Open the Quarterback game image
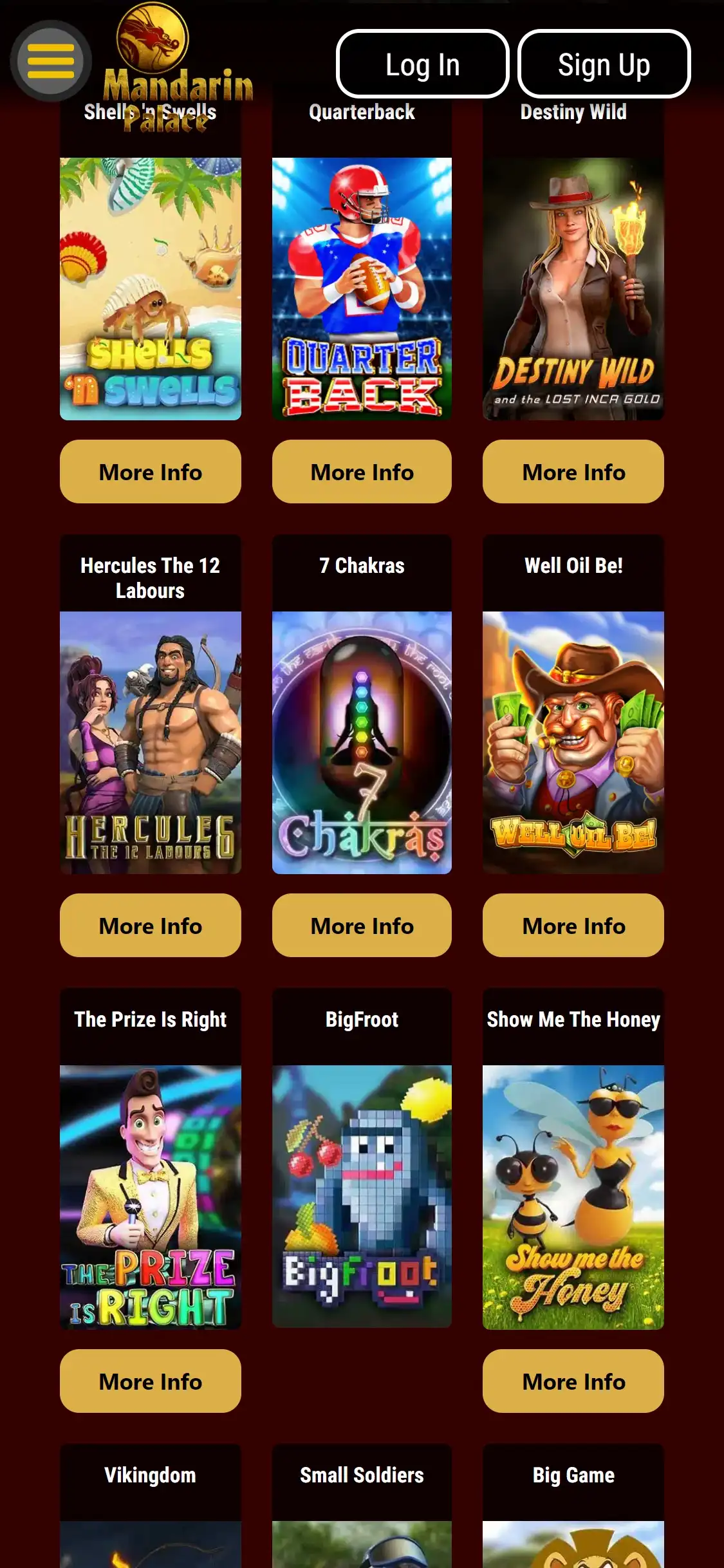 362,288
